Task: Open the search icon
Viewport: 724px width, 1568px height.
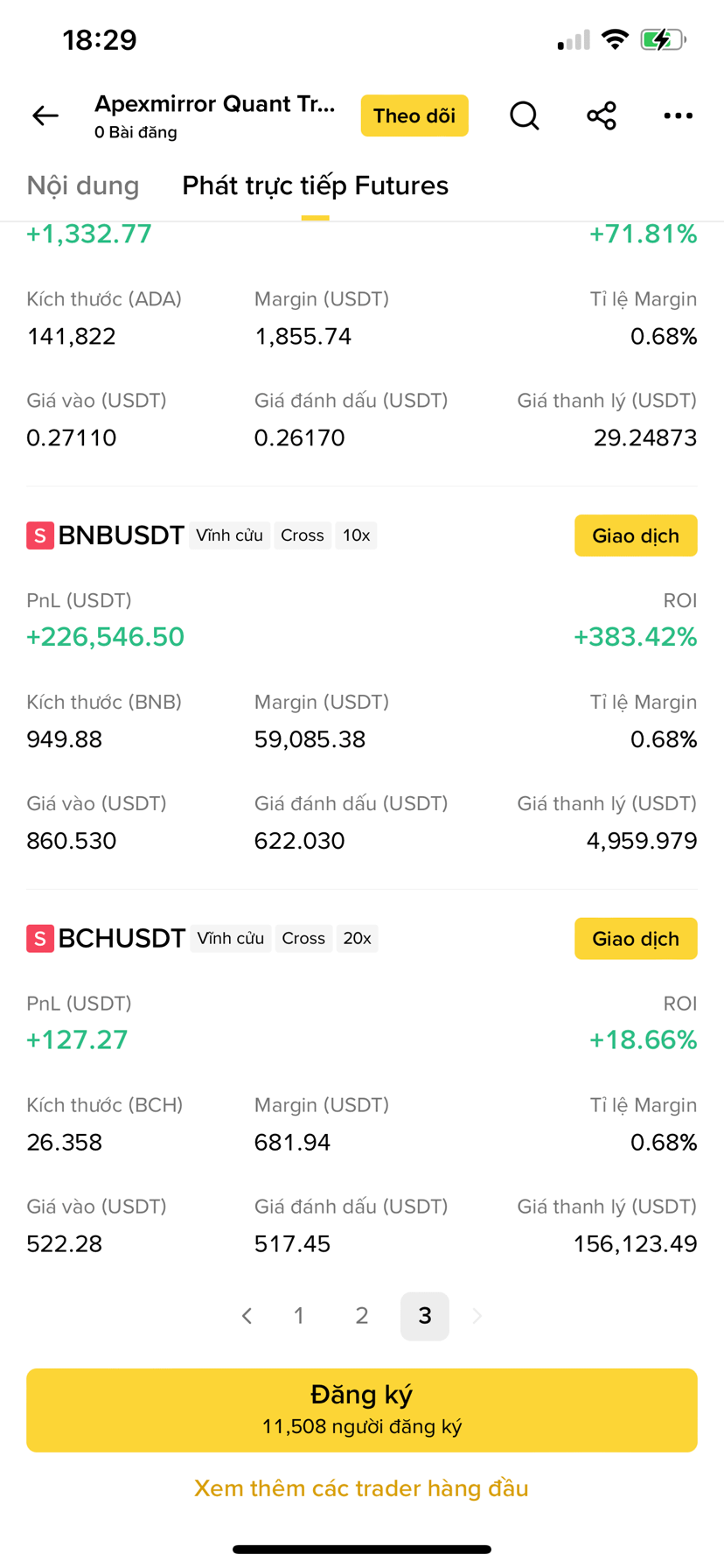Action: pos(525,115)
